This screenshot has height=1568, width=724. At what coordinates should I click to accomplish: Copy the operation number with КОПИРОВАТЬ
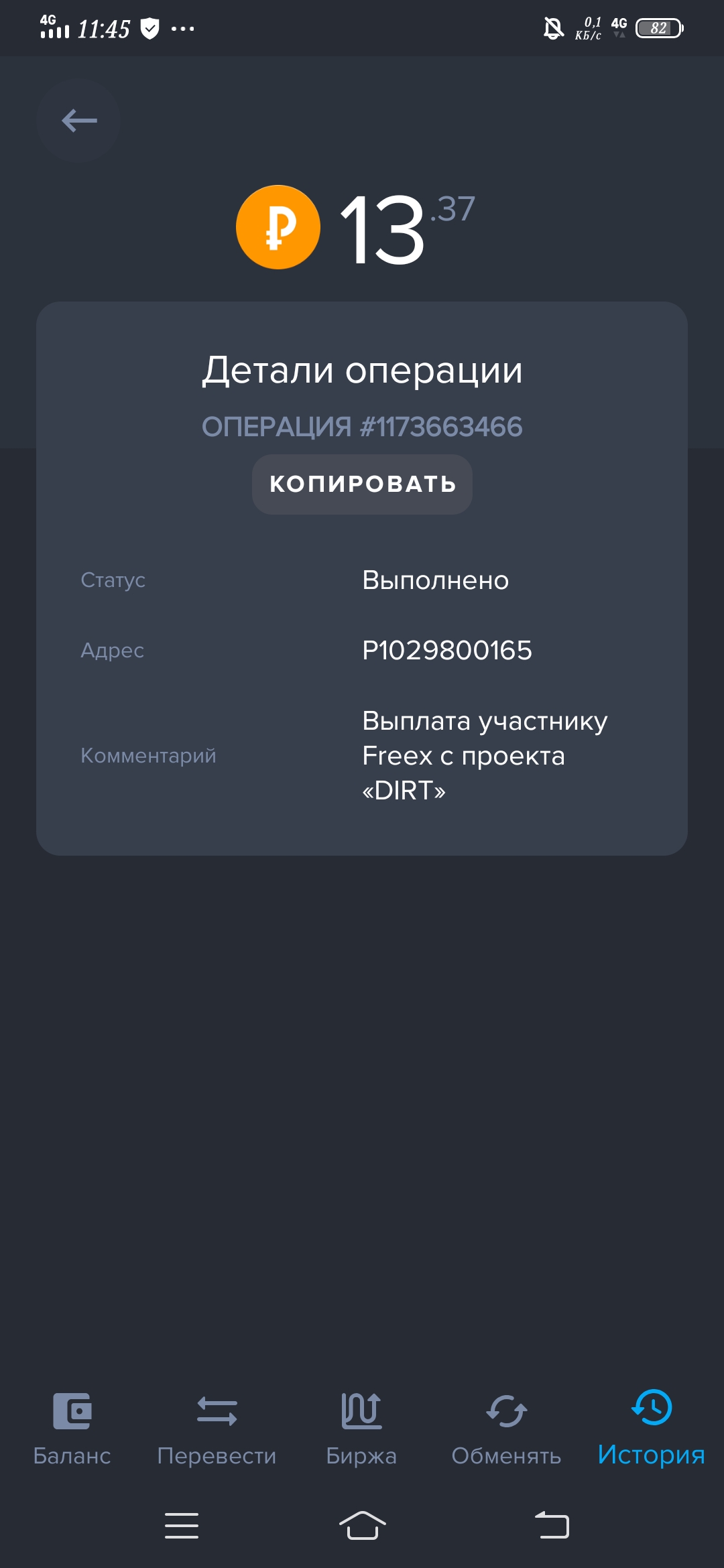click(362, 484)
